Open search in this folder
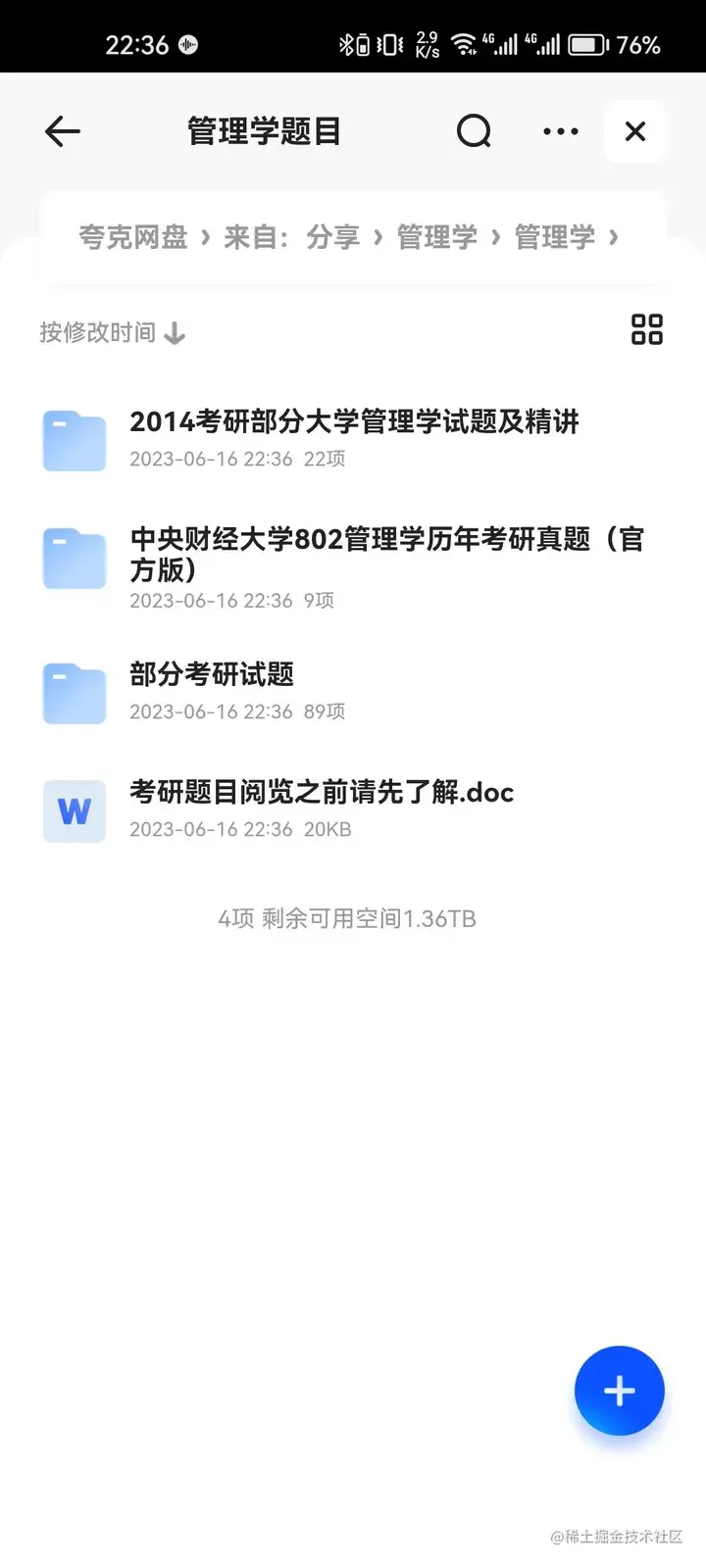This screenshot has width=706, height=1568. point(474,131)
